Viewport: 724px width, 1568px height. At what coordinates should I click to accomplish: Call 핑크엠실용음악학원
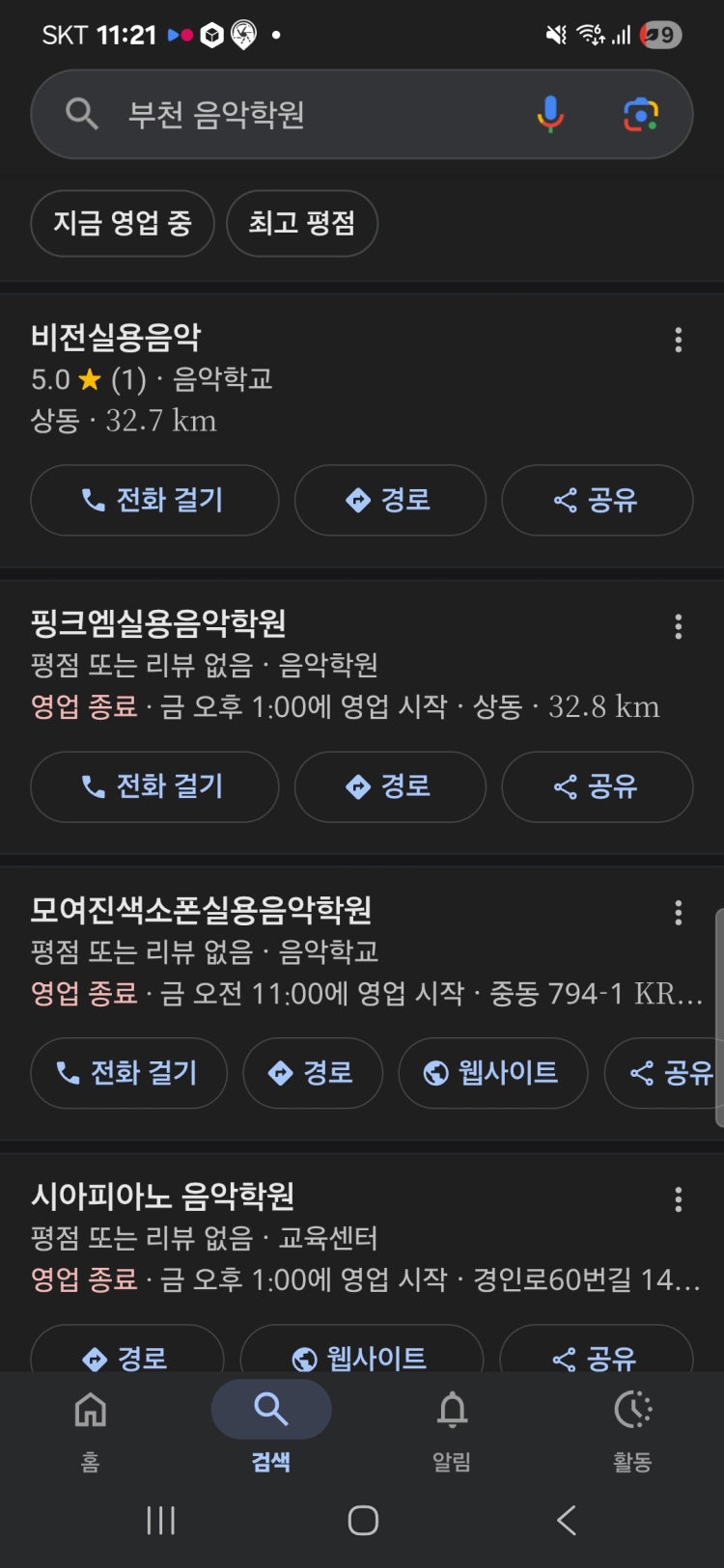point(154,786)
